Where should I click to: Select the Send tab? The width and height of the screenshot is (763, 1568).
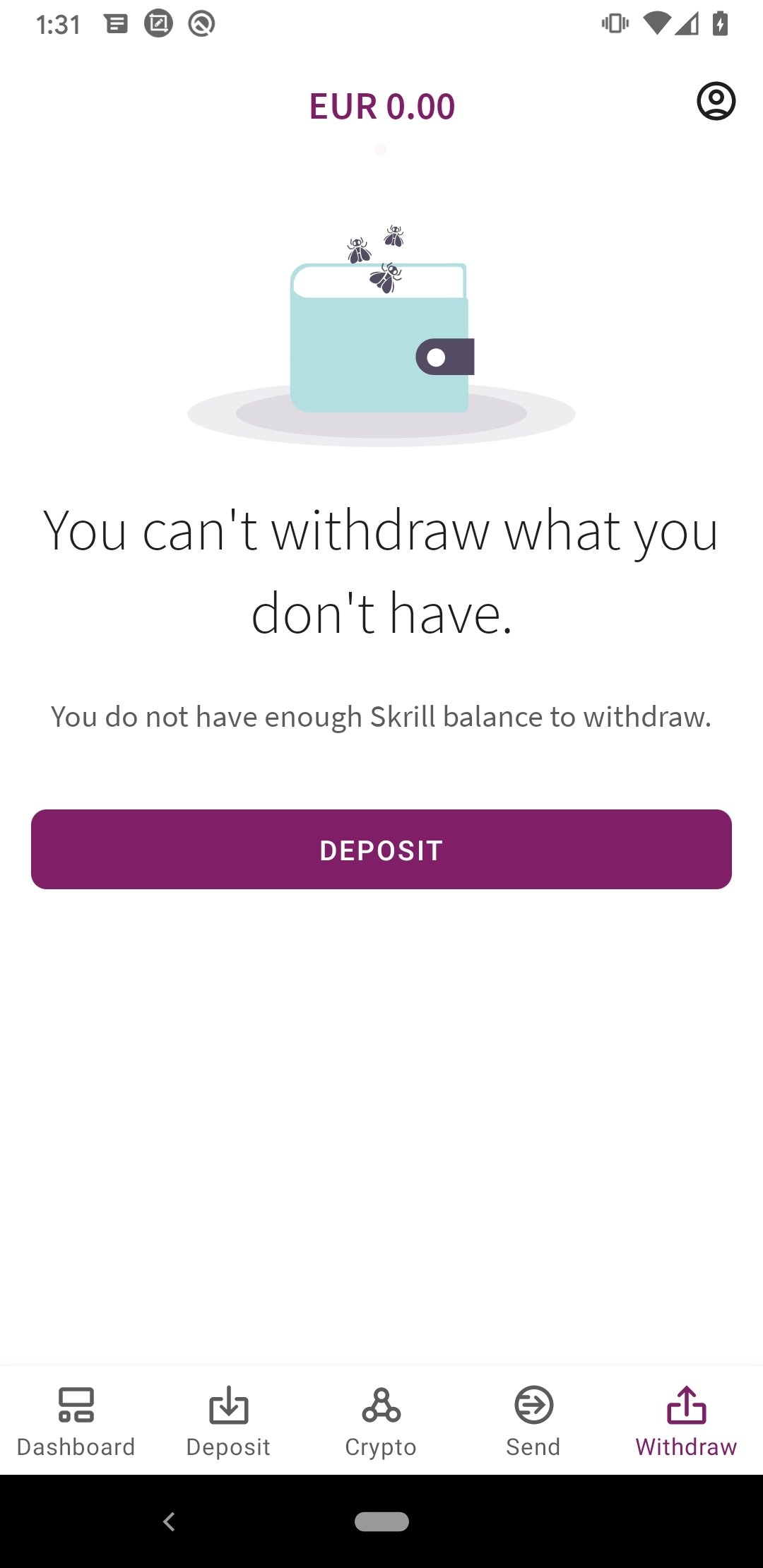(534, 1421)
